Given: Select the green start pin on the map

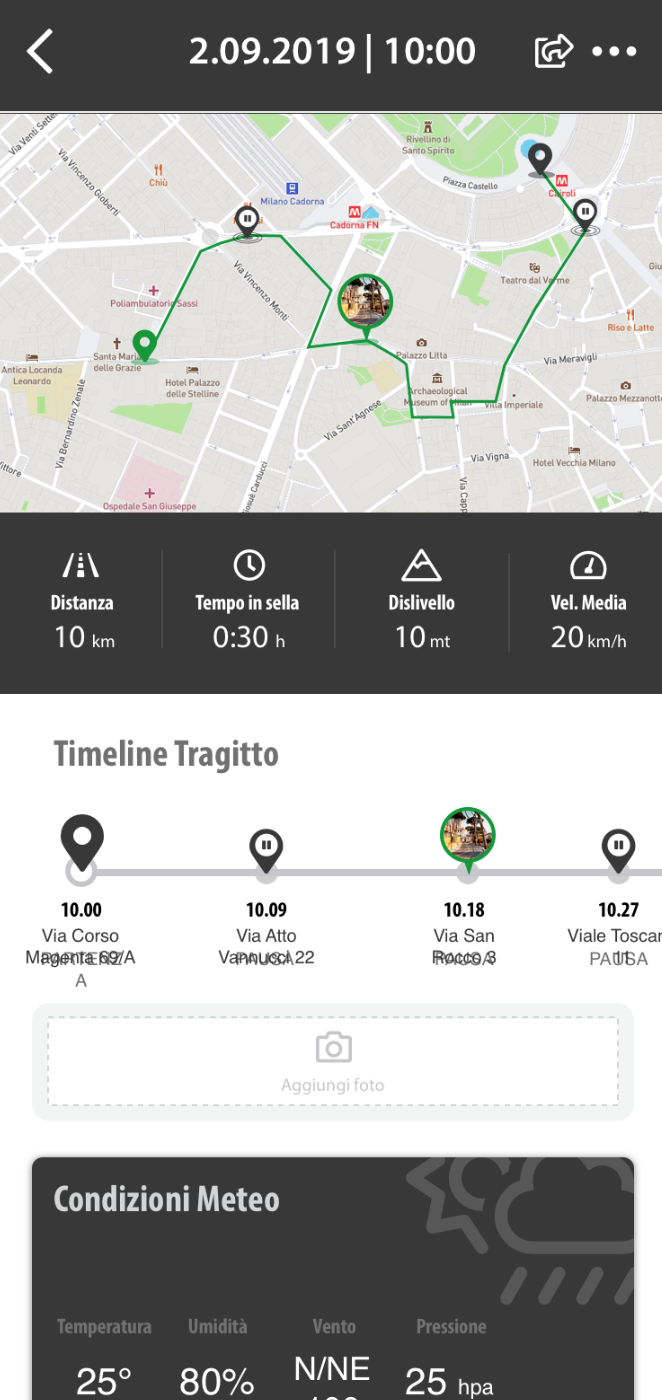Looking at the screenshot, I should tap(146, 346).
